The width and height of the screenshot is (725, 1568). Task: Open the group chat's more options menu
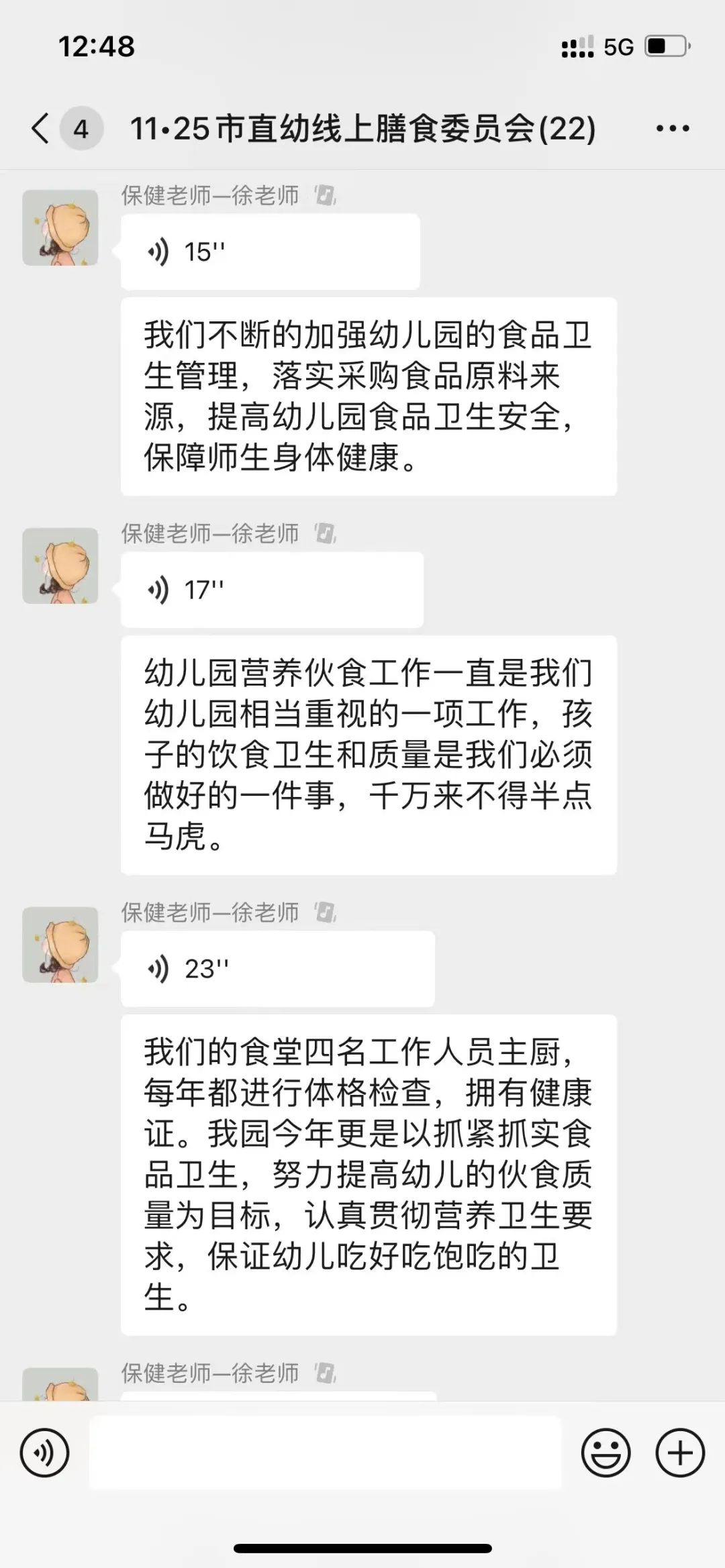672,129
